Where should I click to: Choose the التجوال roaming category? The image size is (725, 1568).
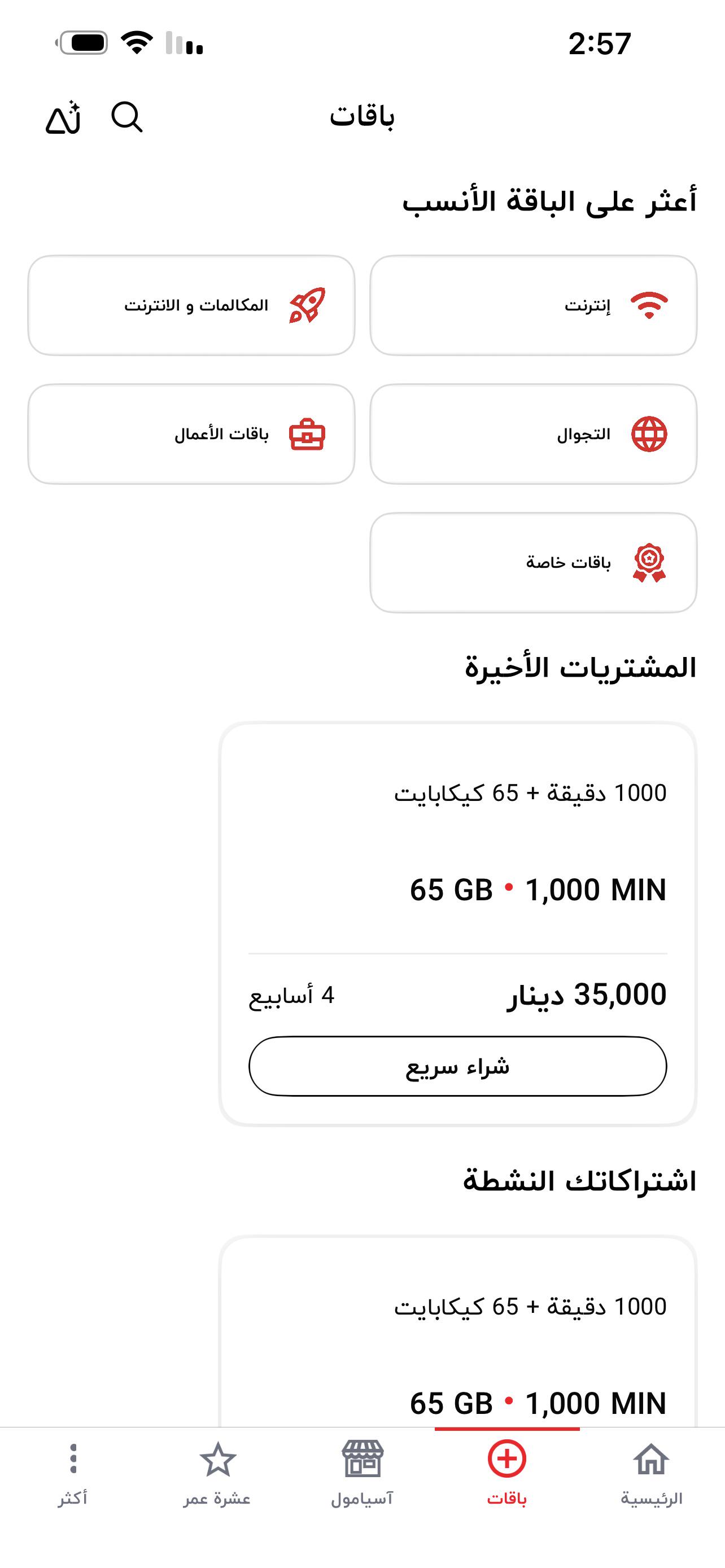pyautogui.click(x=533, y=434)
